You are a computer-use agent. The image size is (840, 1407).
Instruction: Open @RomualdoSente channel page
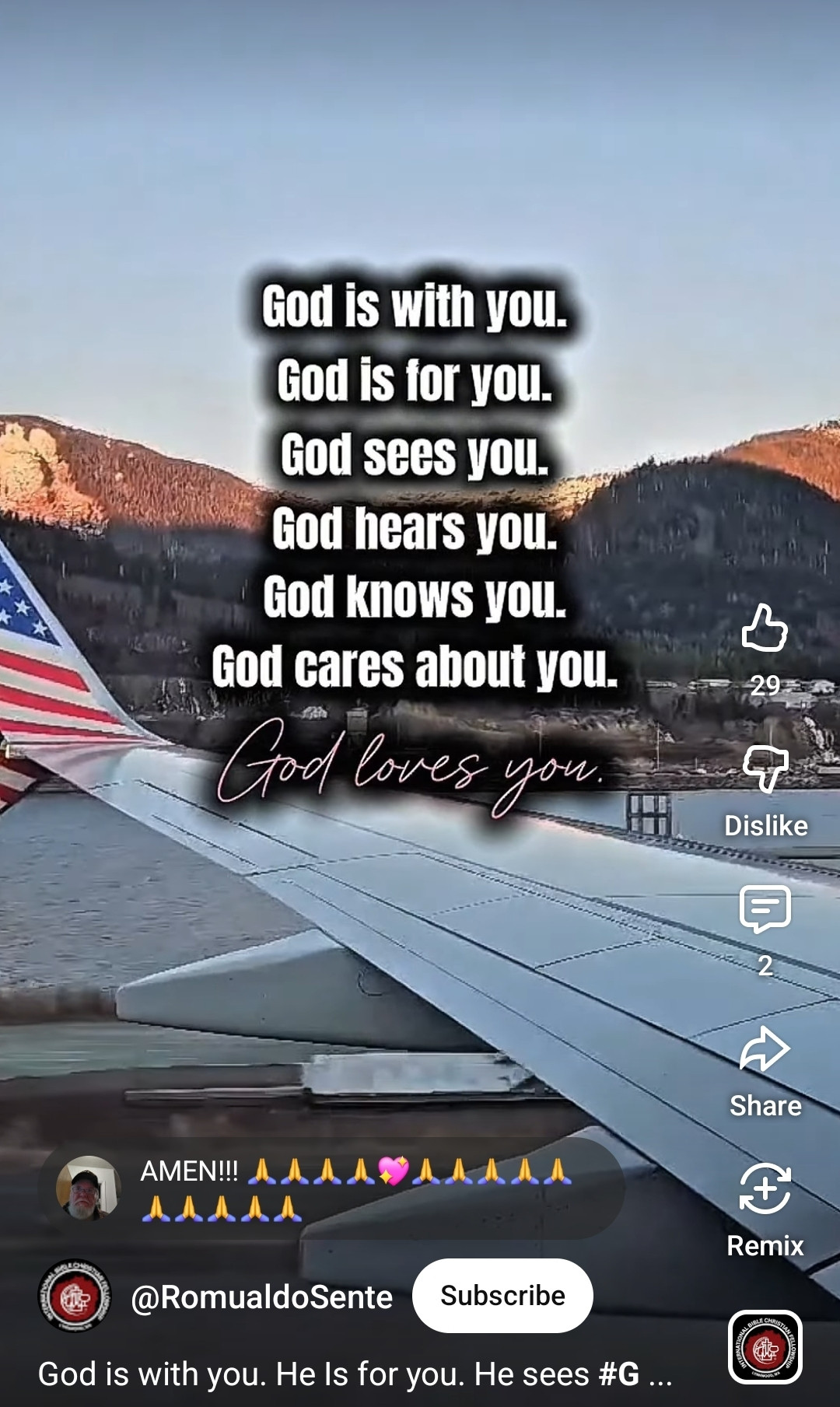(262, 1297)
